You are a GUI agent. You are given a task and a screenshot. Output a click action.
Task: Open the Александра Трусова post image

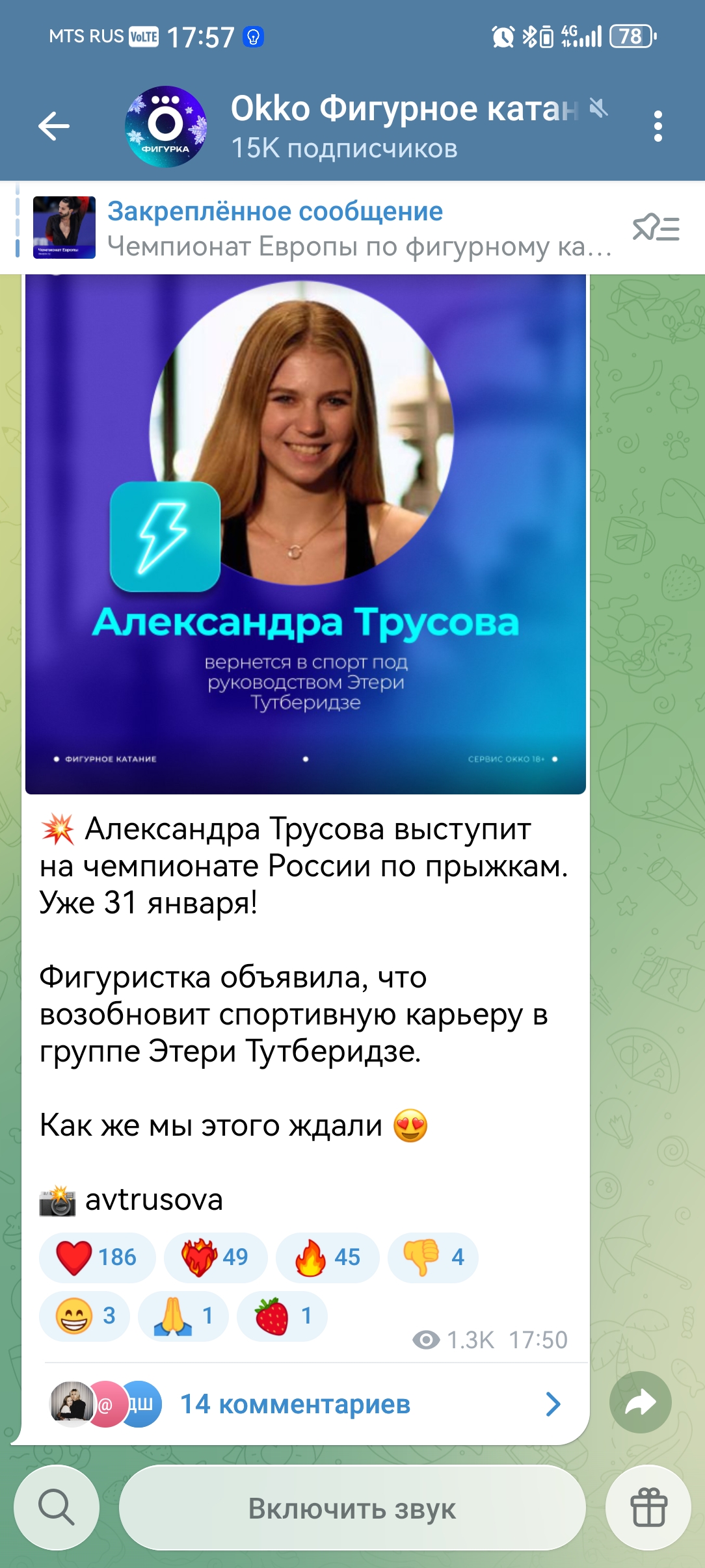click(x=306, y=534)
